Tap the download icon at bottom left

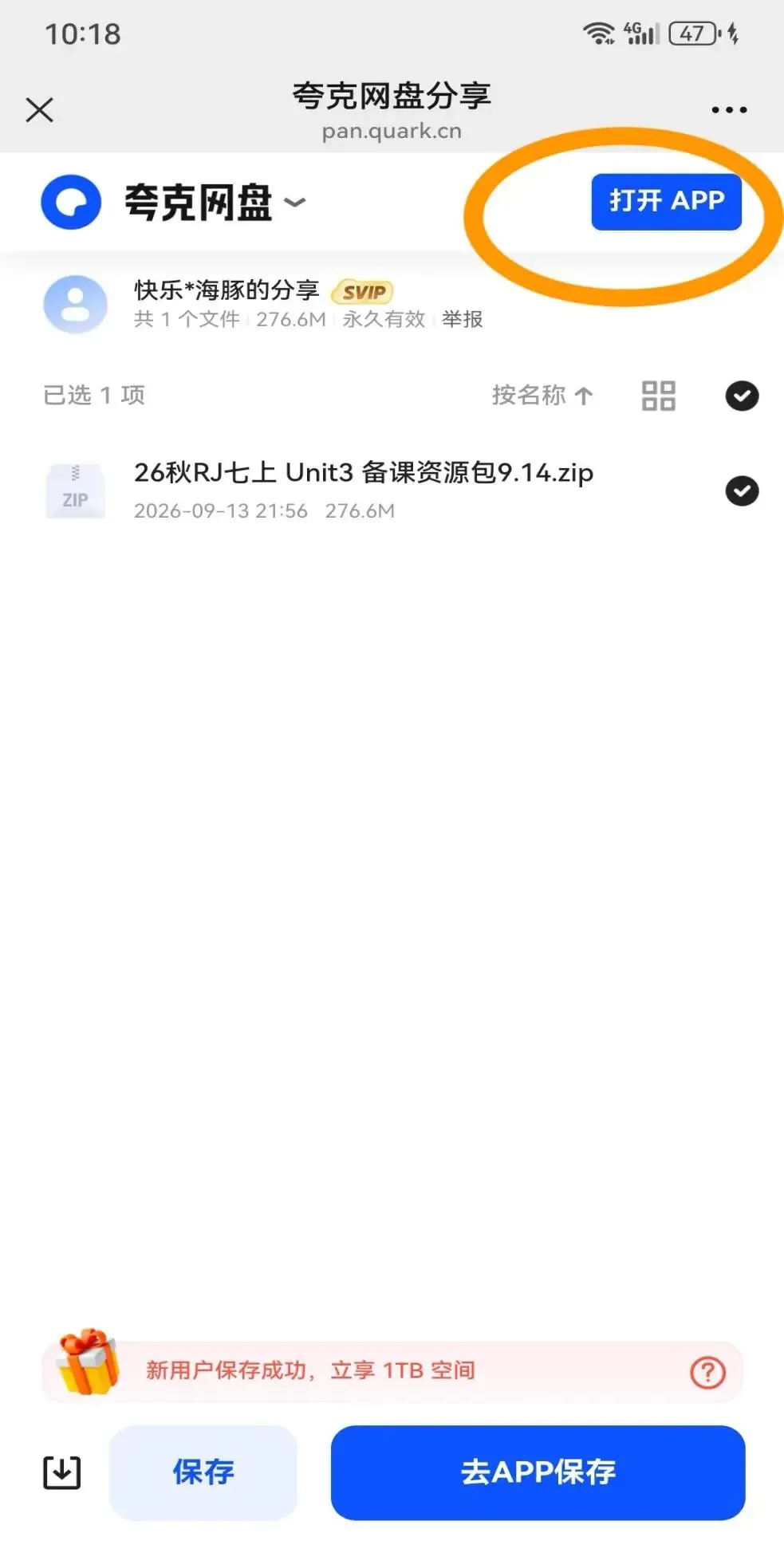pos(61,1472)
